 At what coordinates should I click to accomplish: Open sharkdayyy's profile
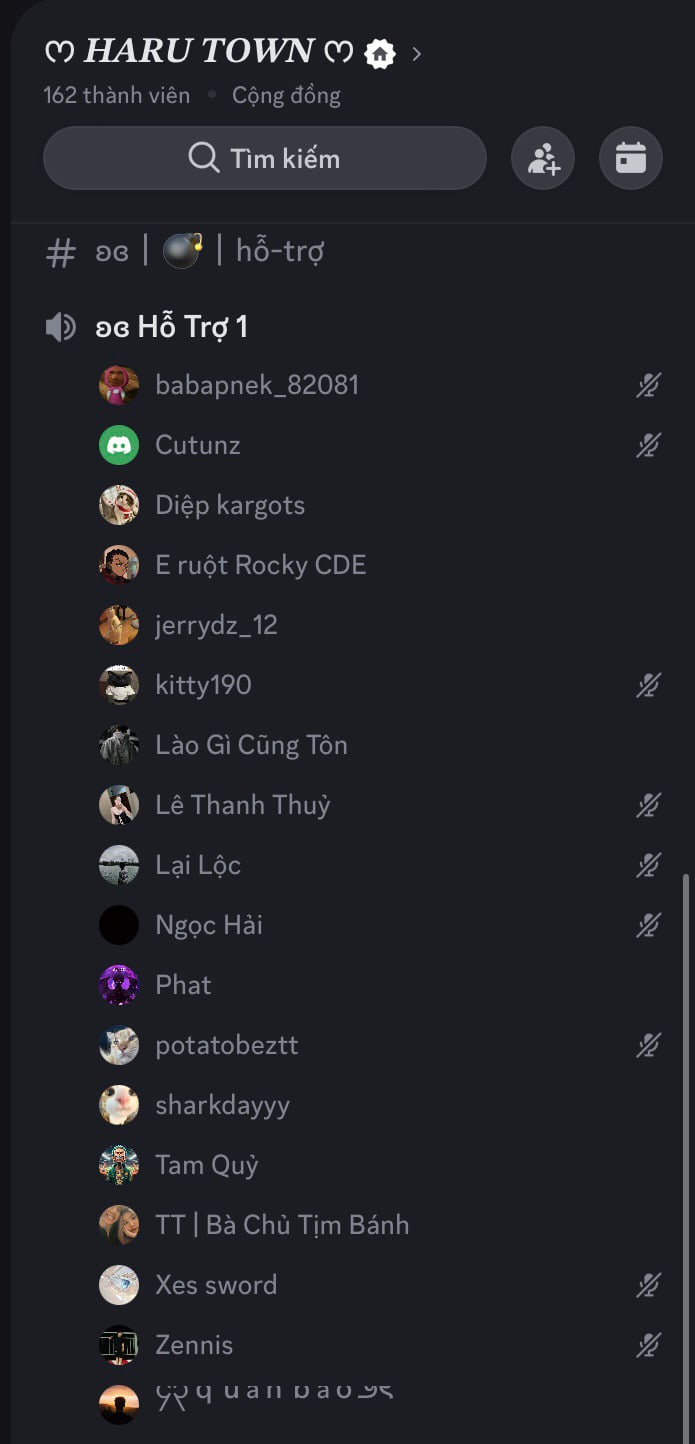pos(222,1105)
